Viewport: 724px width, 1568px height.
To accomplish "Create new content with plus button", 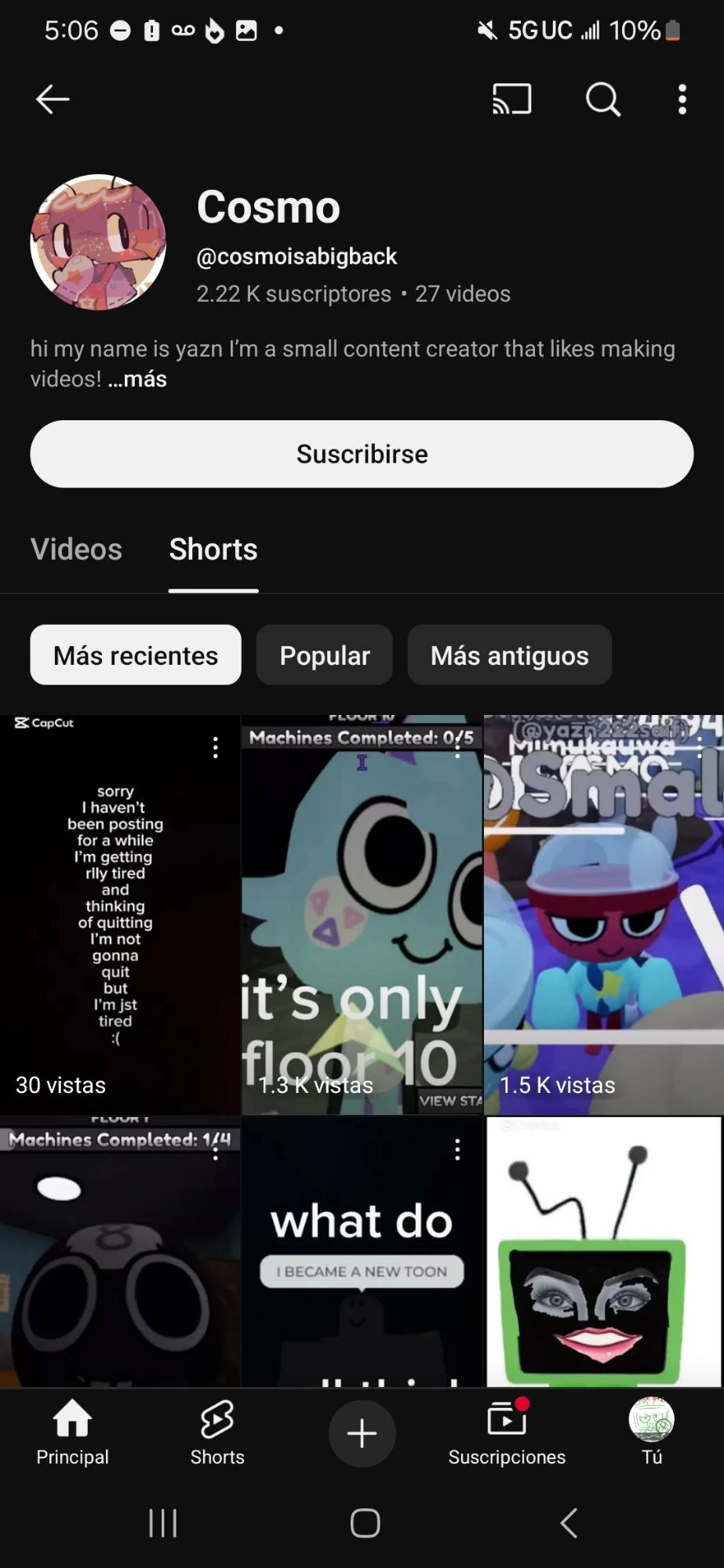I will pyautogui.click(x=362, y=1433).
